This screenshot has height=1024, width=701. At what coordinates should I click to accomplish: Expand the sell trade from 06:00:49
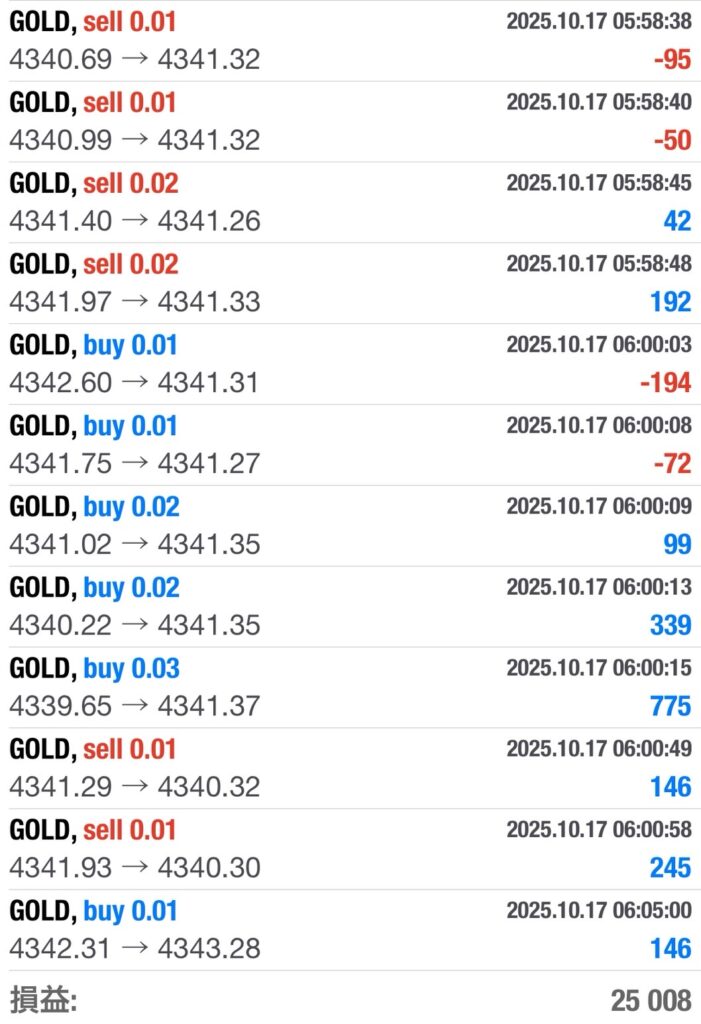tap(350, 769)
